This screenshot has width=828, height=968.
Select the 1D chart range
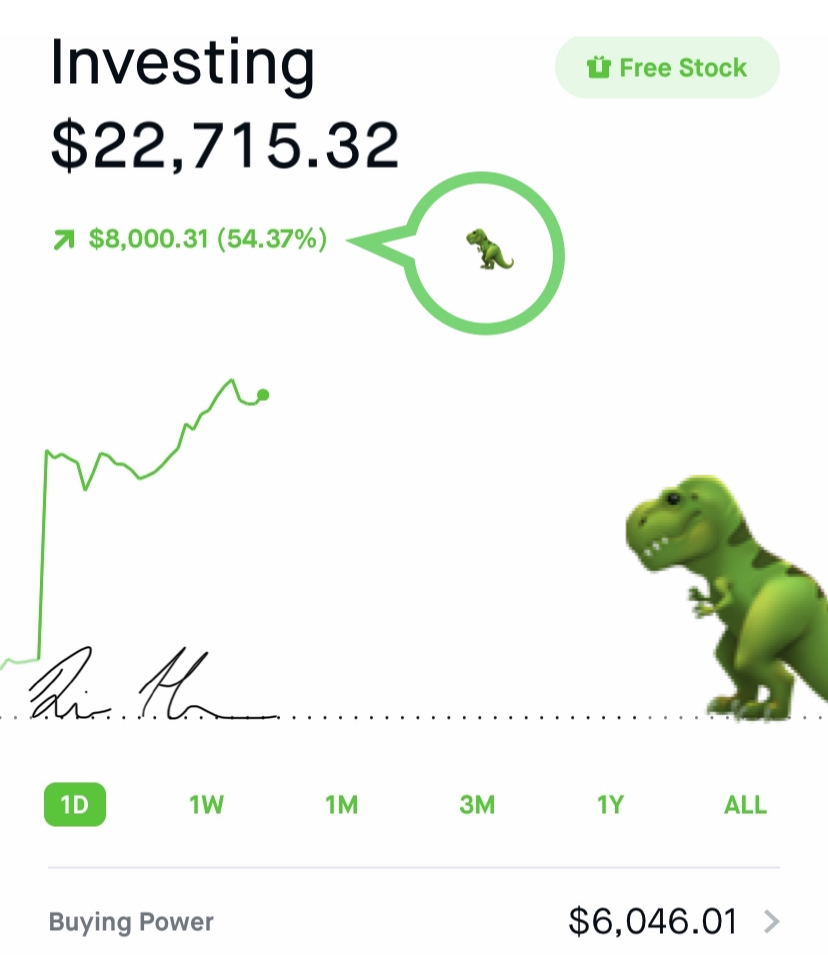(x=75, y=805)
